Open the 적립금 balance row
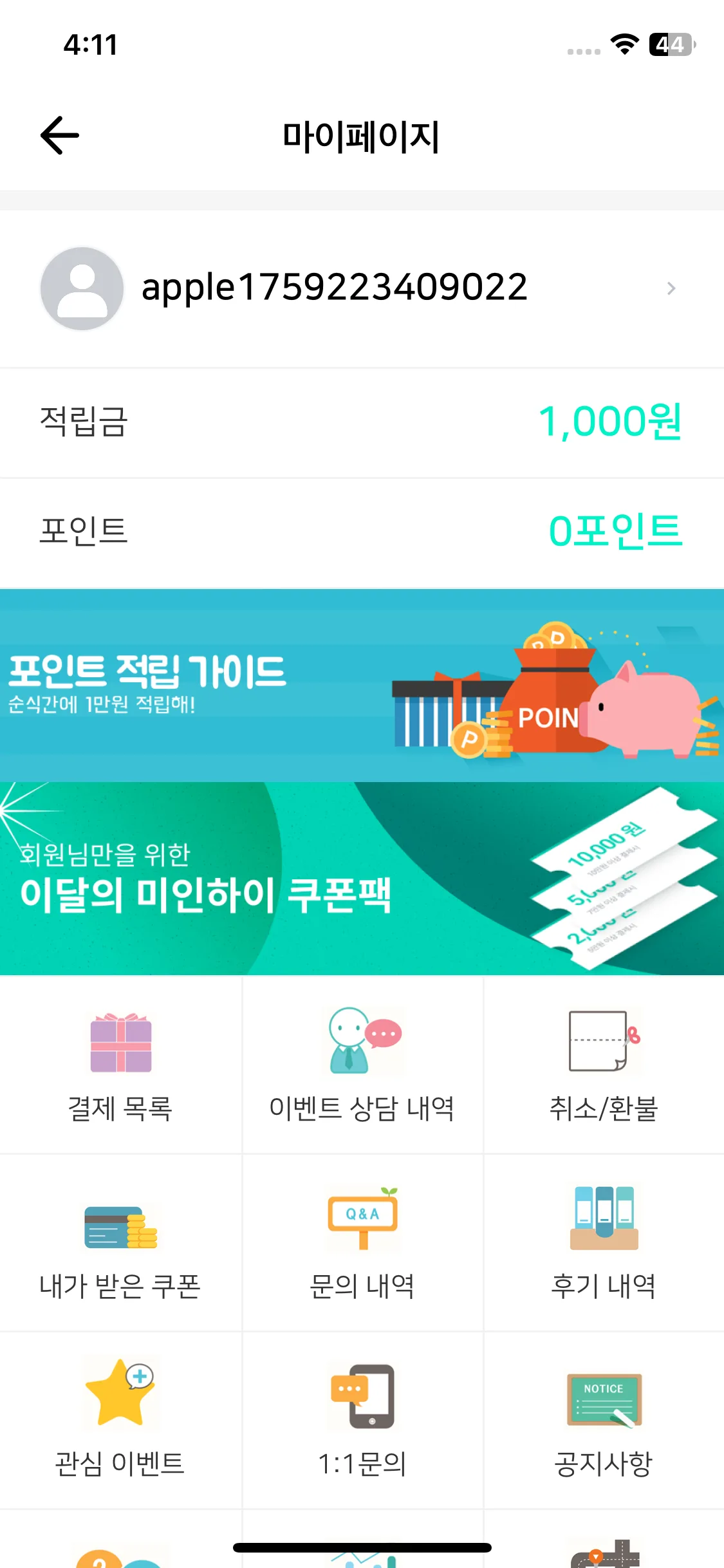This screenshot has width=724, height=1568. (360, 422)
